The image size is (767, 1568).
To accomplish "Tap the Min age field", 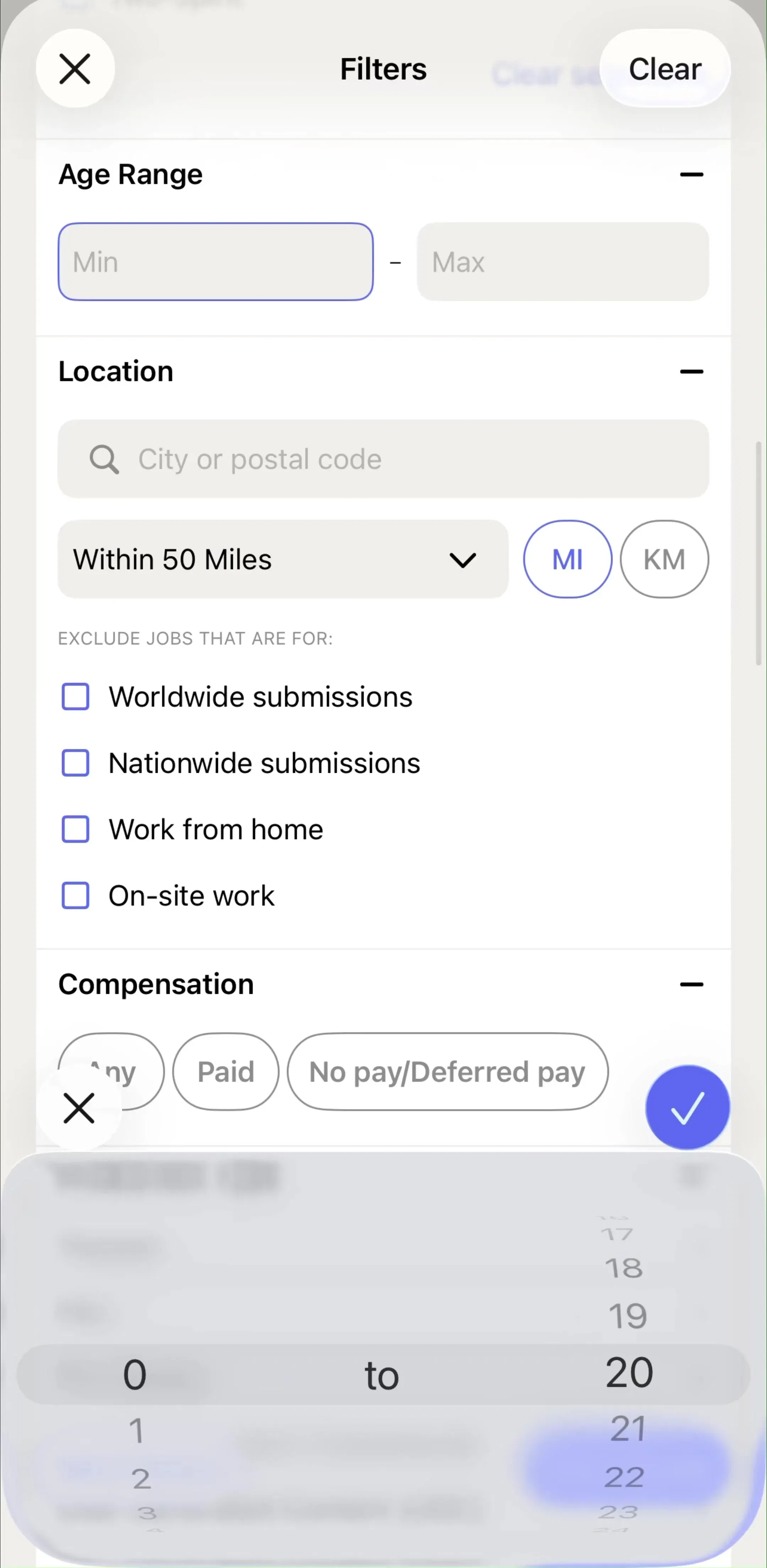I will [215, 262].
